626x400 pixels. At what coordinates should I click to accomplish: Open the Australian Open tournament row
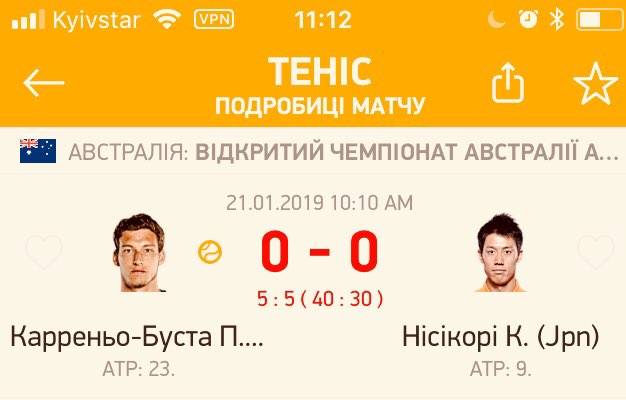point(313,151)
